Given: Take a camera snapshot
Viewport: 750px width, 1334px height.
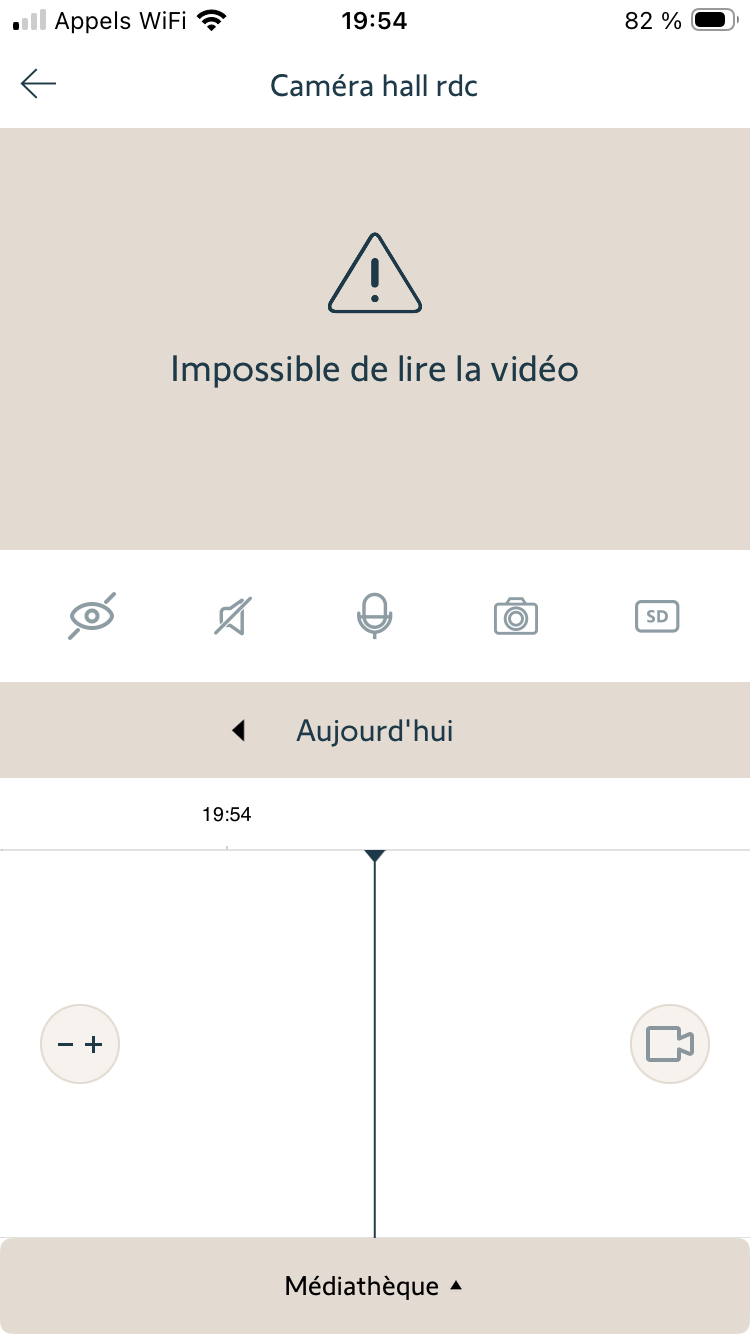Looking at the screenshot, I should tap(515, 616).
